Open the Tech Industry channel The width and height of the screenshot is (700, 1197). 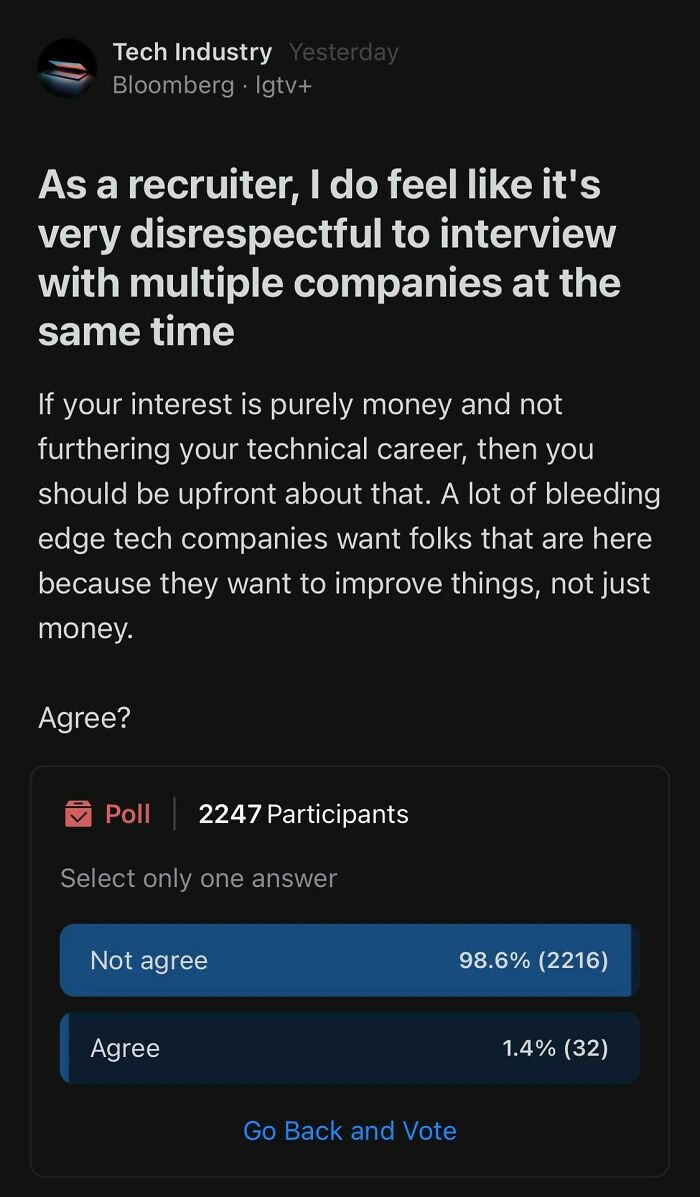click(192, 52)
